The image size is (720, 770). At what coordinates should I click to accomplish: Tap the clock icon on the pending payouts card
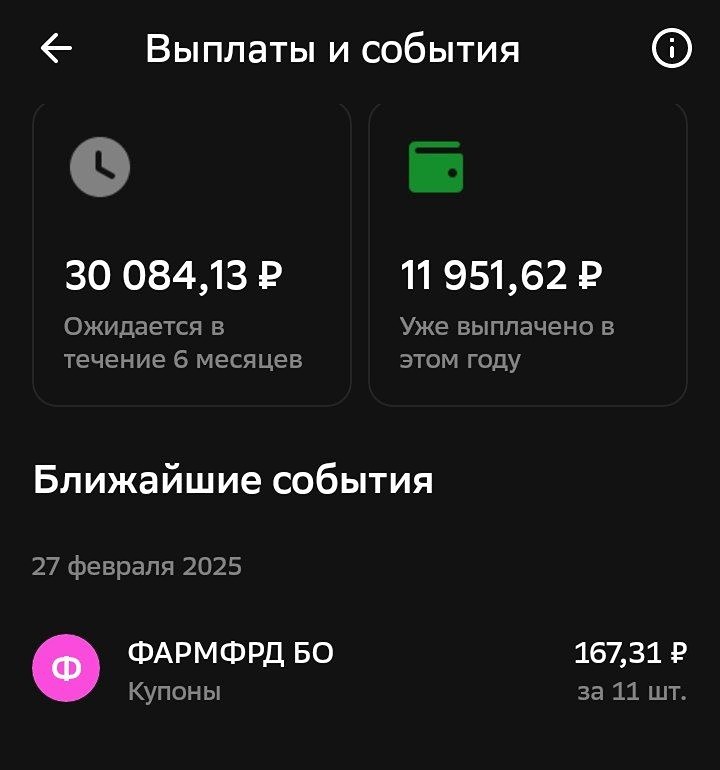[99, 167]
